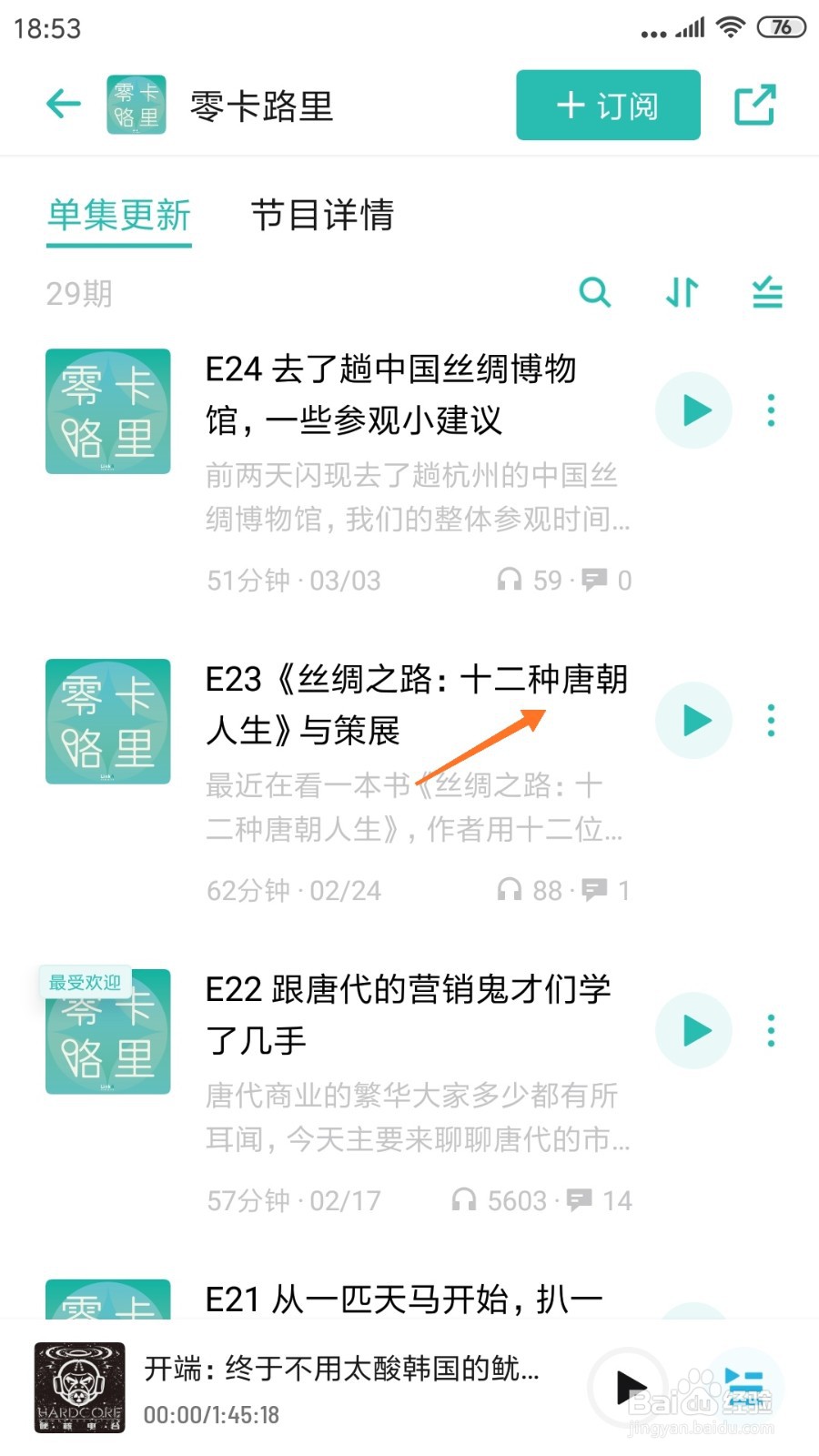The height and width of the screenshot is (1456, 819).
Task: Tap the search icon for episodes
Action: coord(596,293)
